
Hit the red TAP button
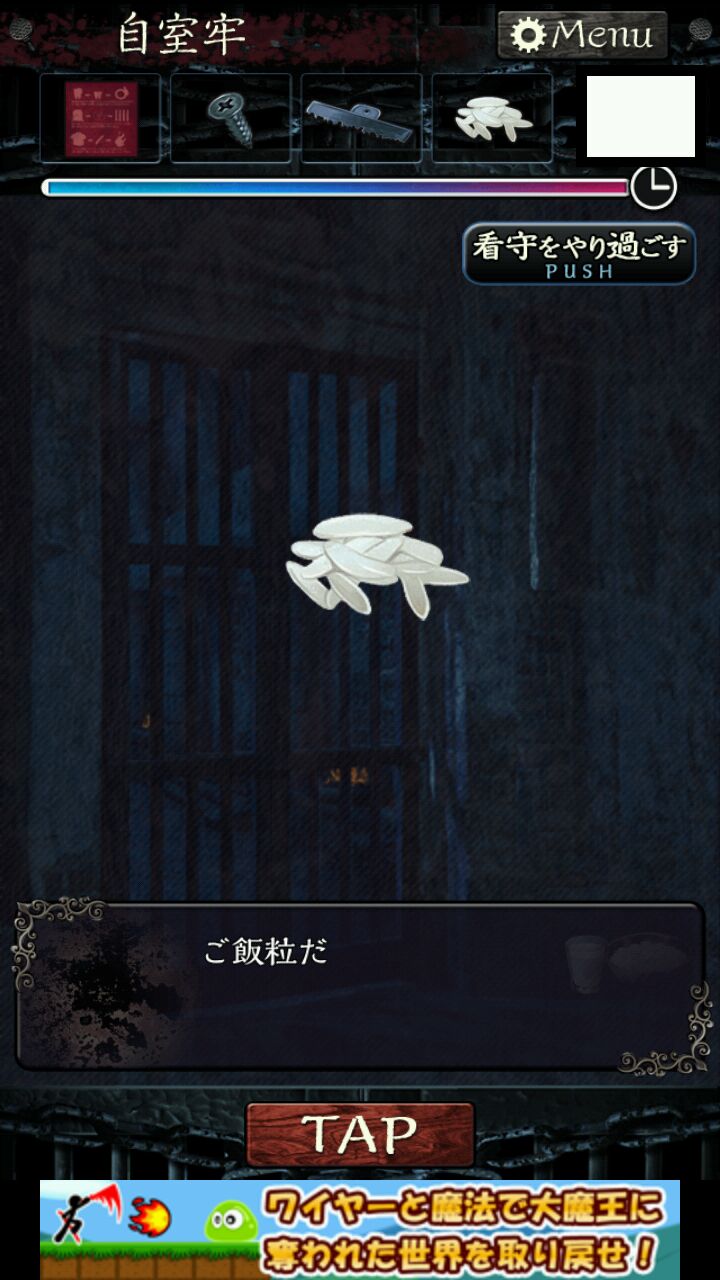[x=360, y=1134]
